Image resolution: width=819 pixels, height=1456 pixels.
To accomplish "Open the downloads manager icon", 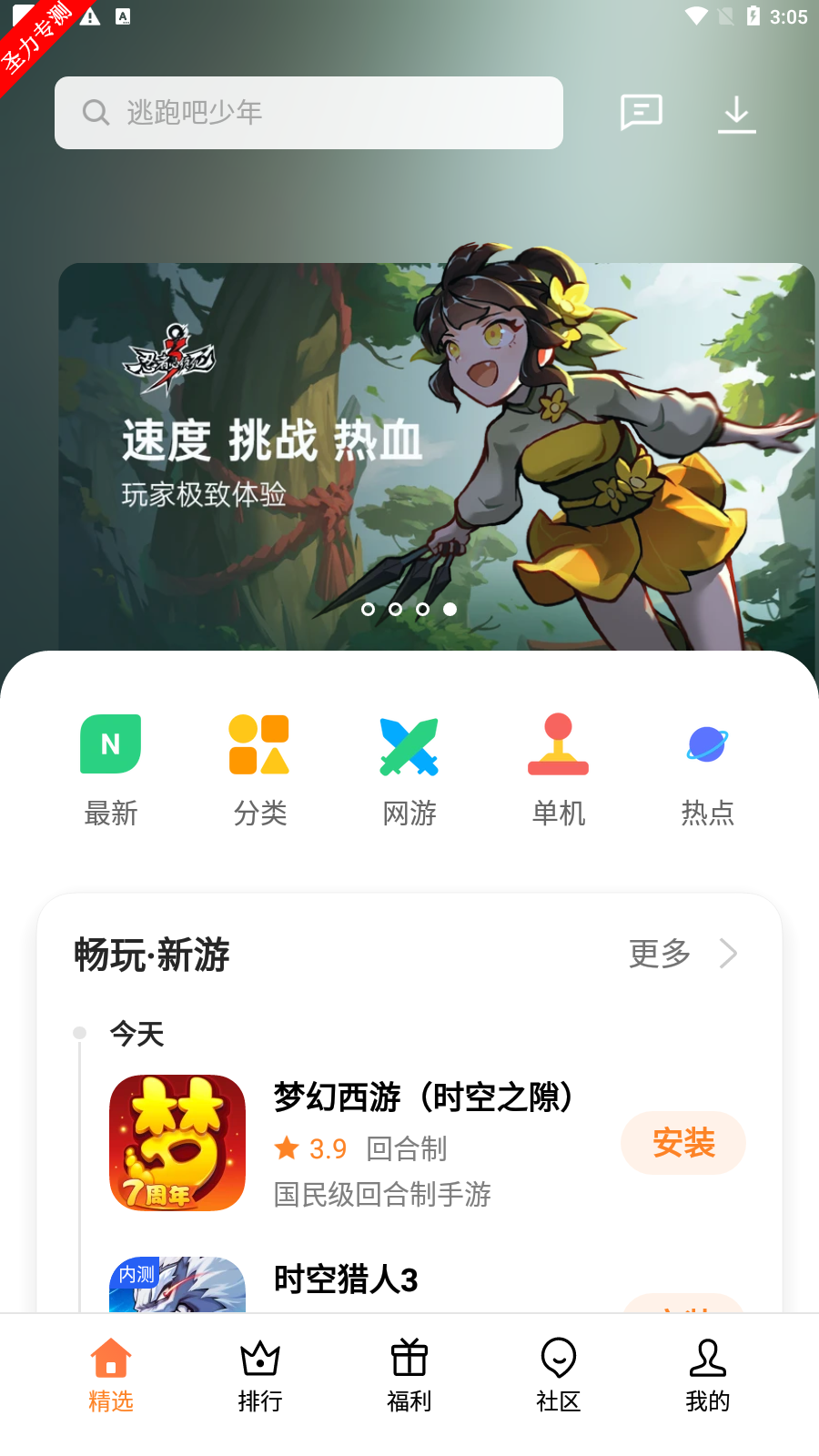I will click(736, 114).
